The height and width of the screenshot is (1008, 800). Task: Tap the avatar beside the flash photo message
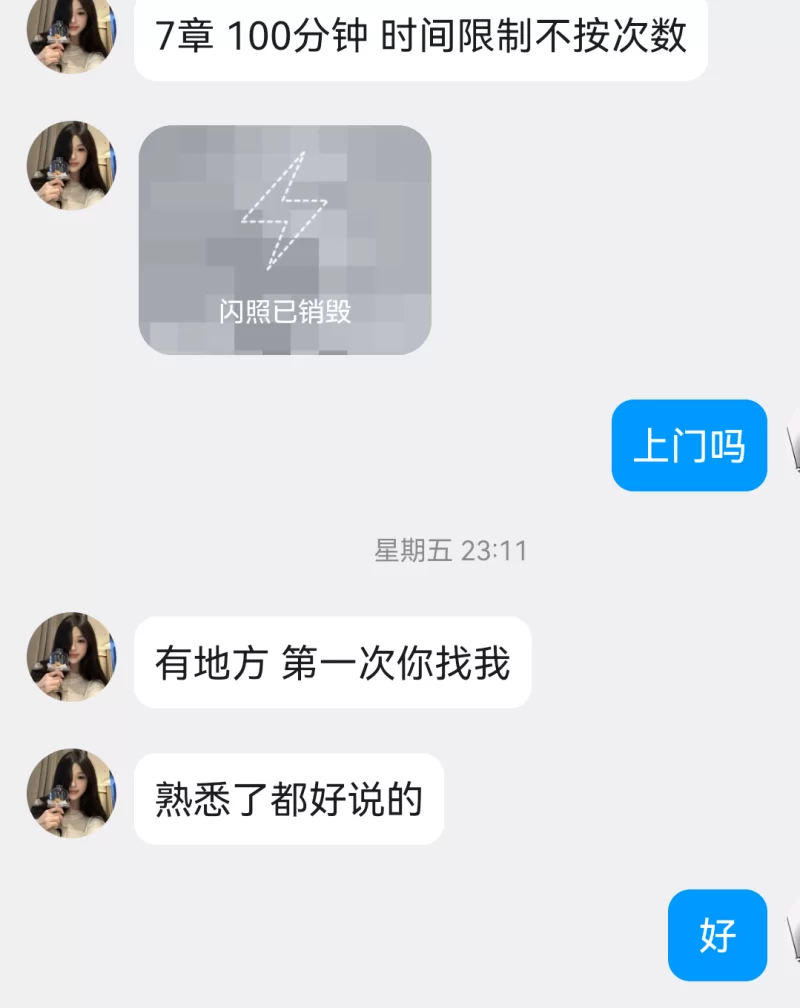(71, 166)
